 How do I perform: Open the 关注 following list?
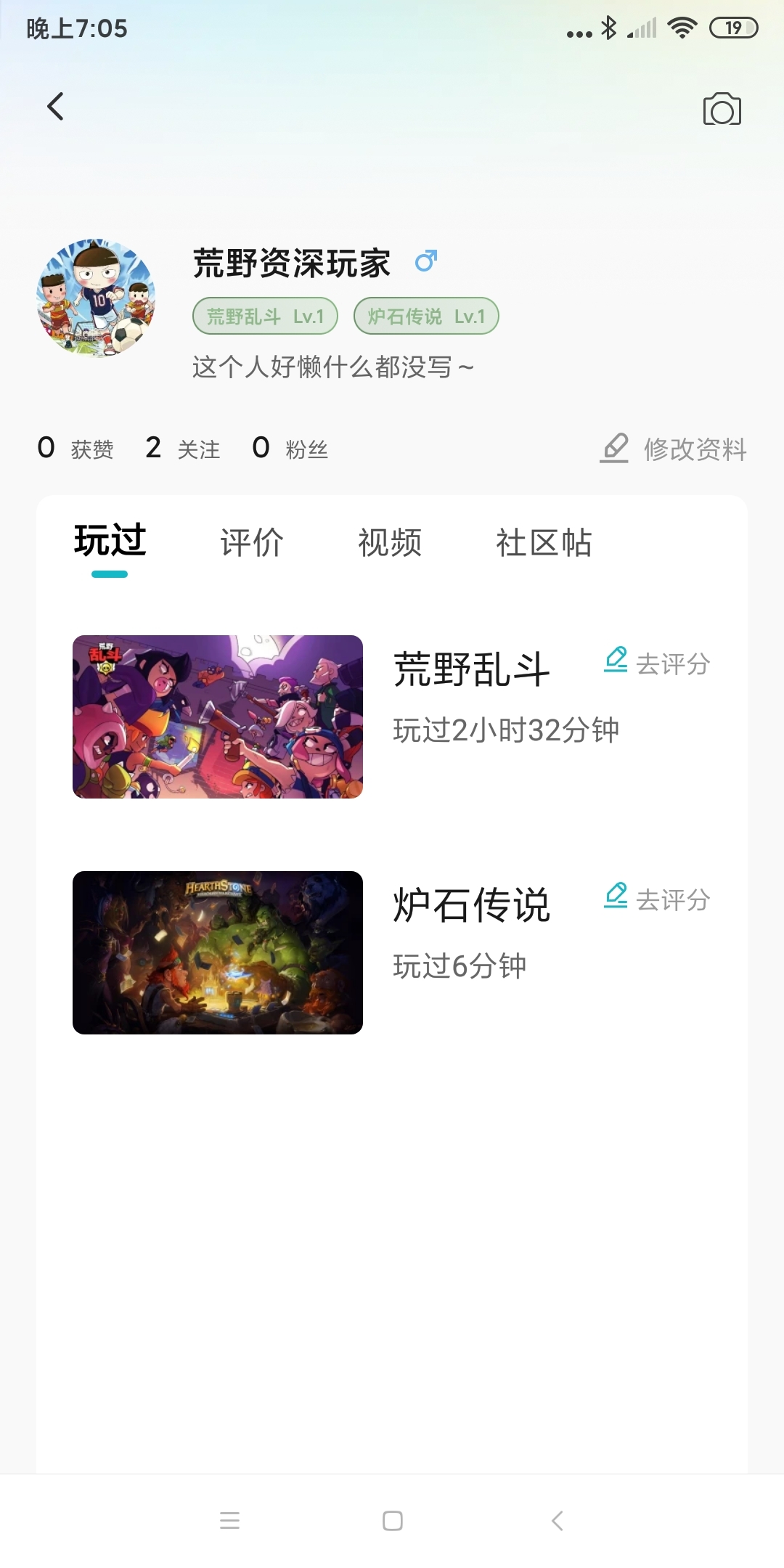point(181,449)
